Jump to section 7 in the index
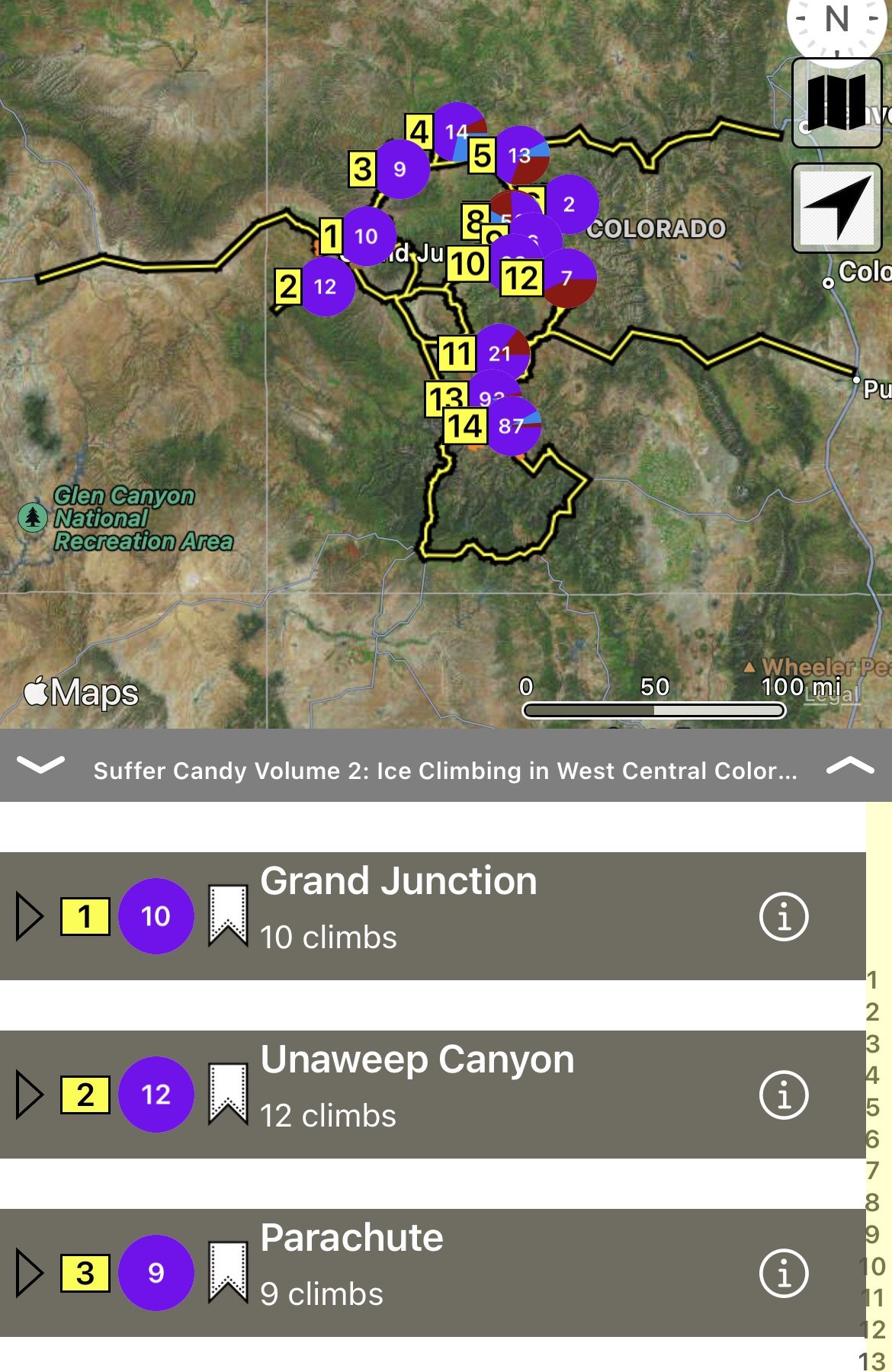892x1372 pixels. coord(872,1170)
